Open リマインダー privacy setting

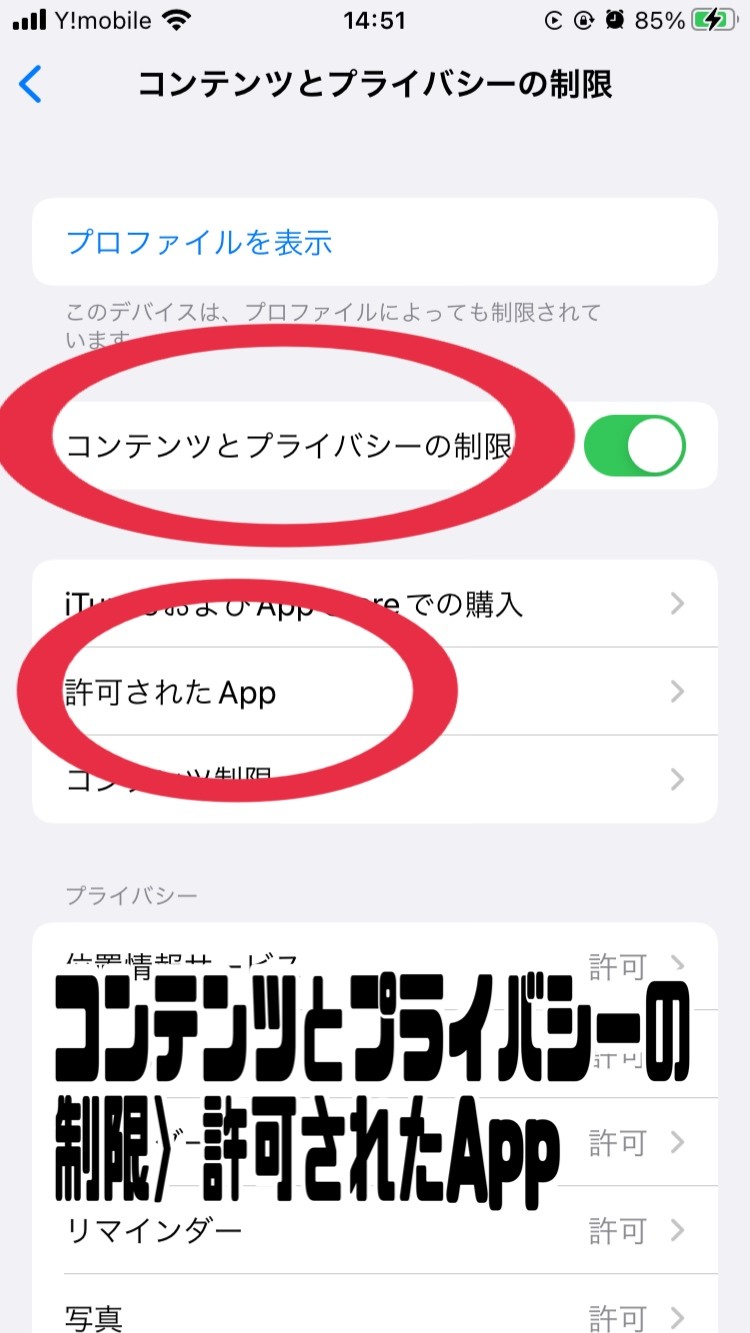click(x=375, y=1230)
